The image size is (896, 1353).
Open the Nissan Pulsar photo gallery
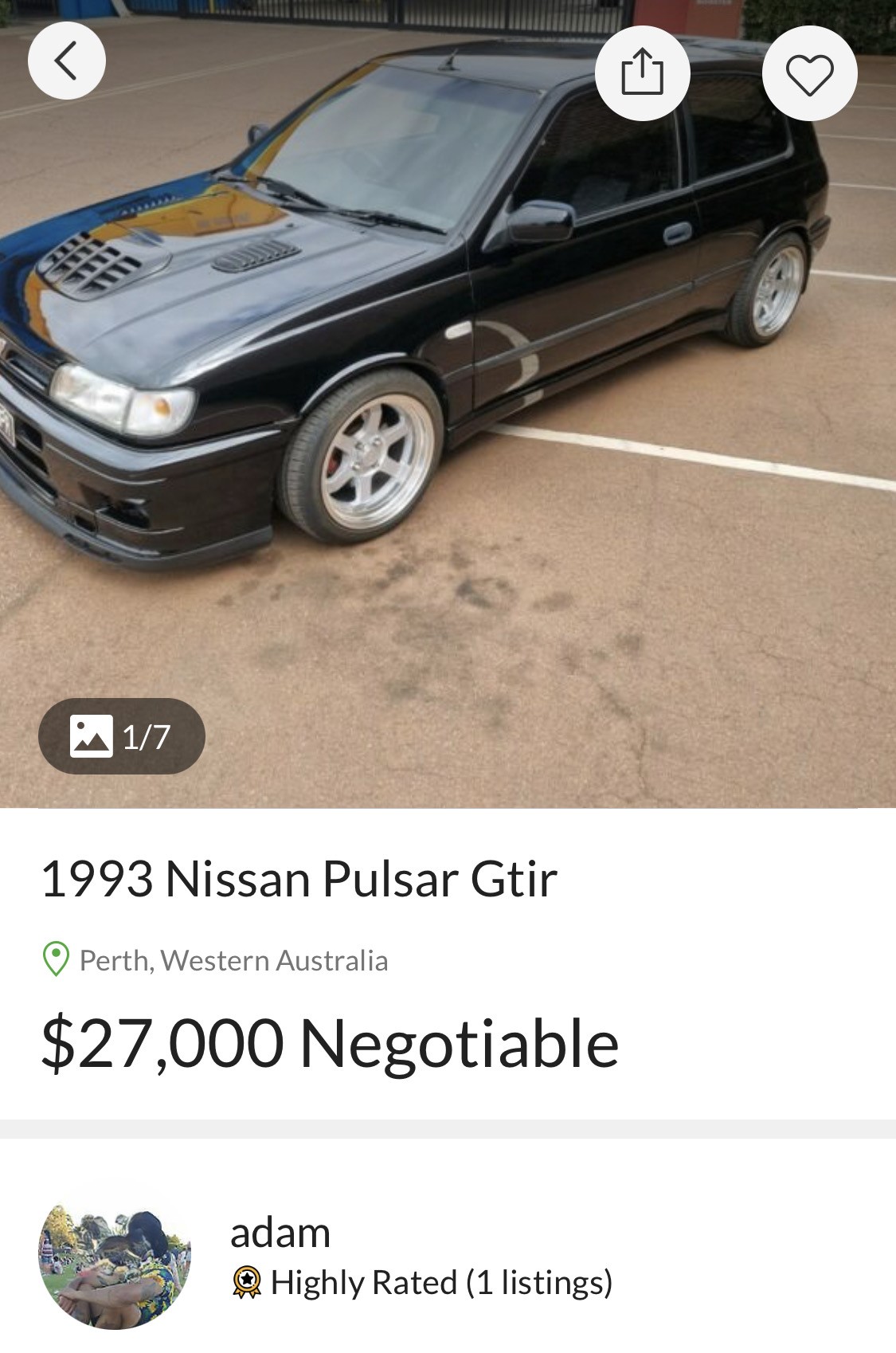pyautogui.click(x=122, y=736)
